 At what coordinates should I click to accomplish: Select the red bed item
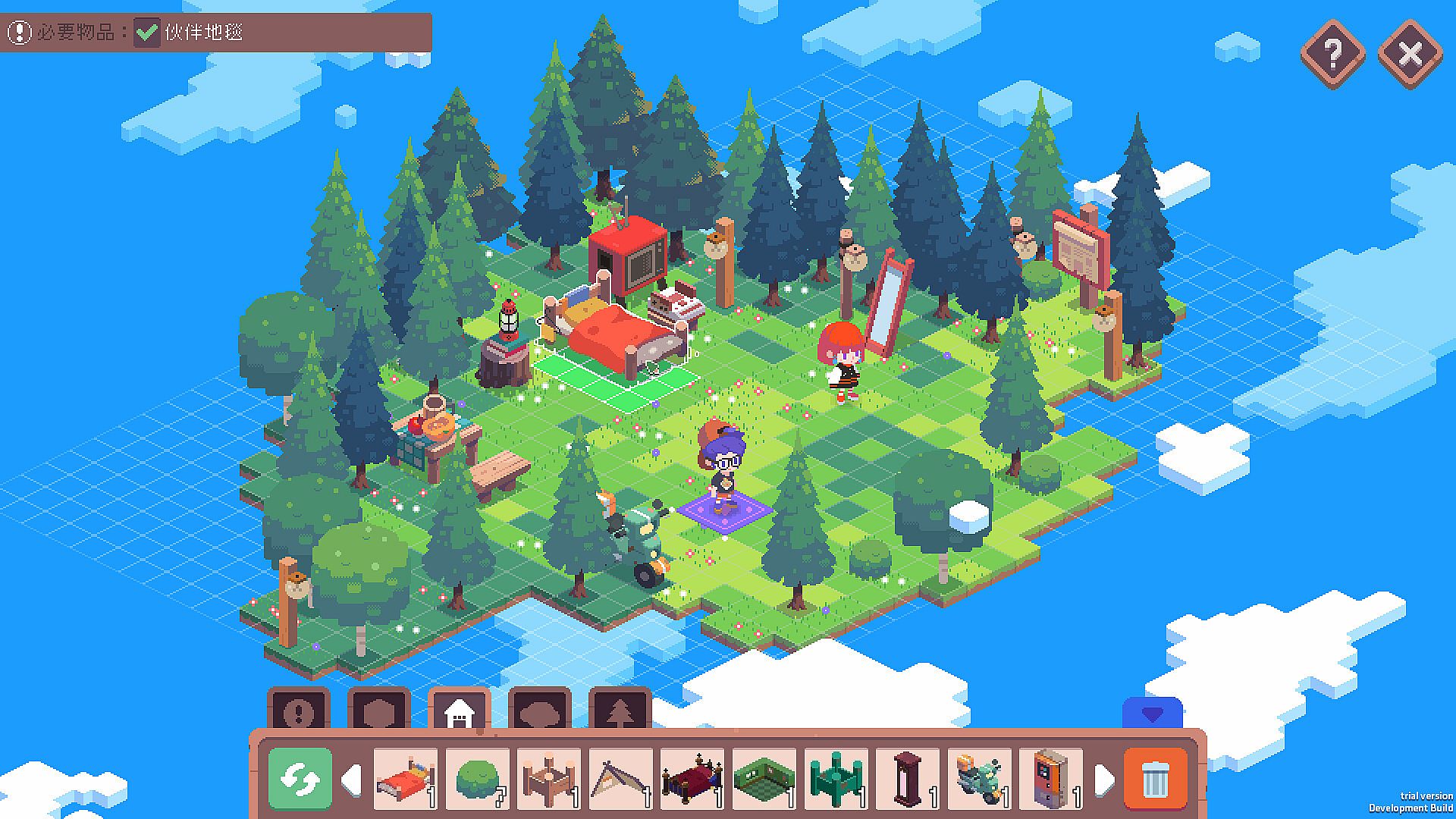coord(406,779)
